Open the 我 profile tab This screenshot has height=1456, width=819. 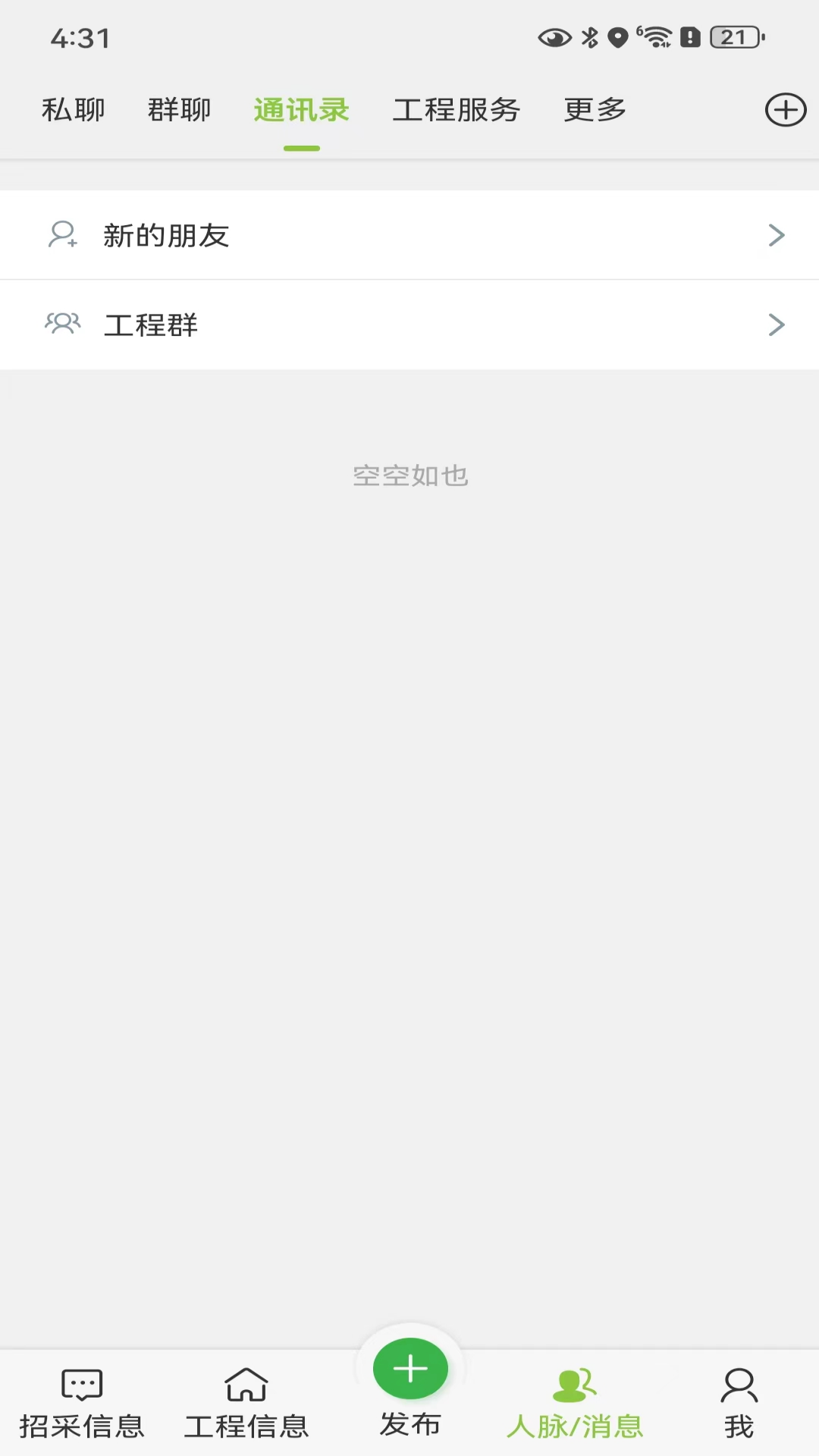click(739, 1404)
